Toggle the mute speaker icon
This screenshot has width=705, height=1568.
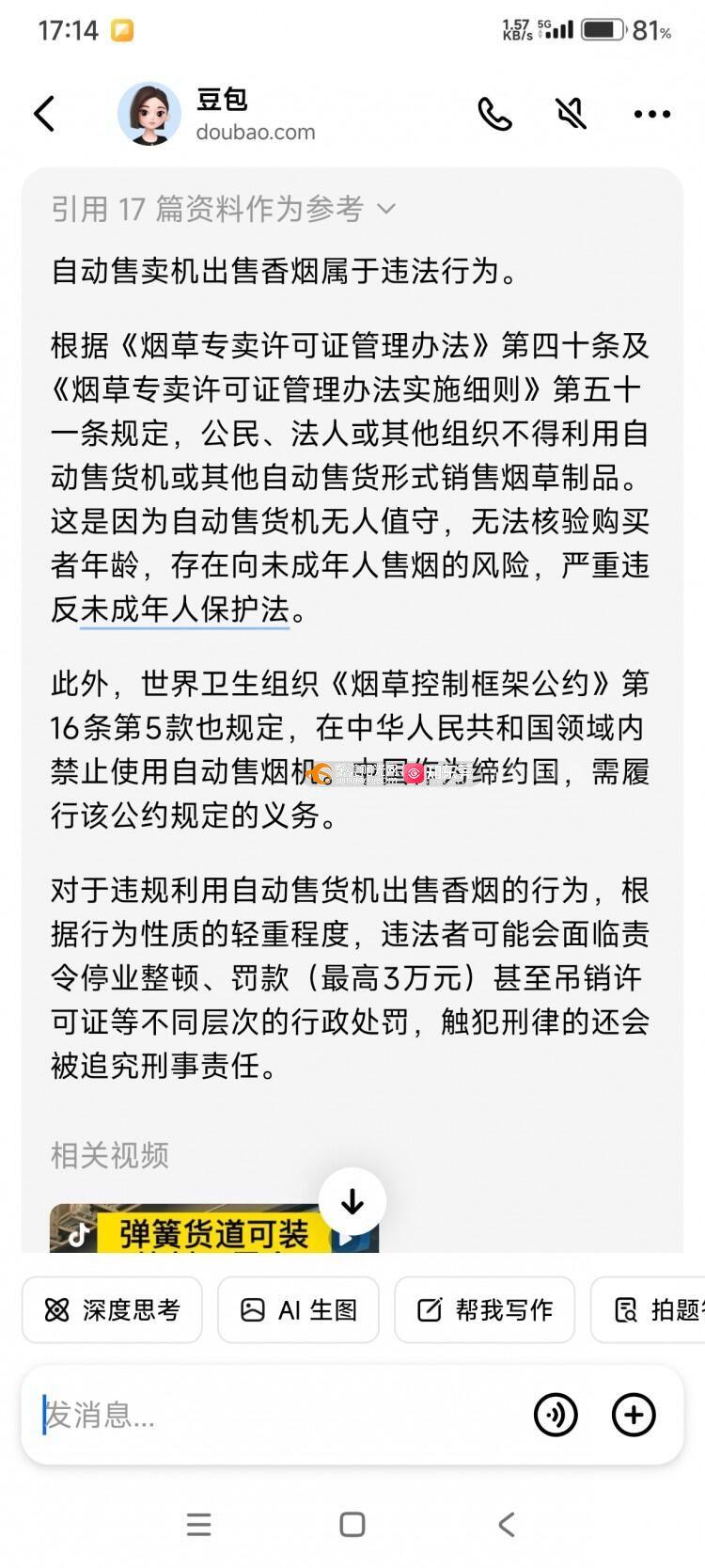(x=571, y=115)
